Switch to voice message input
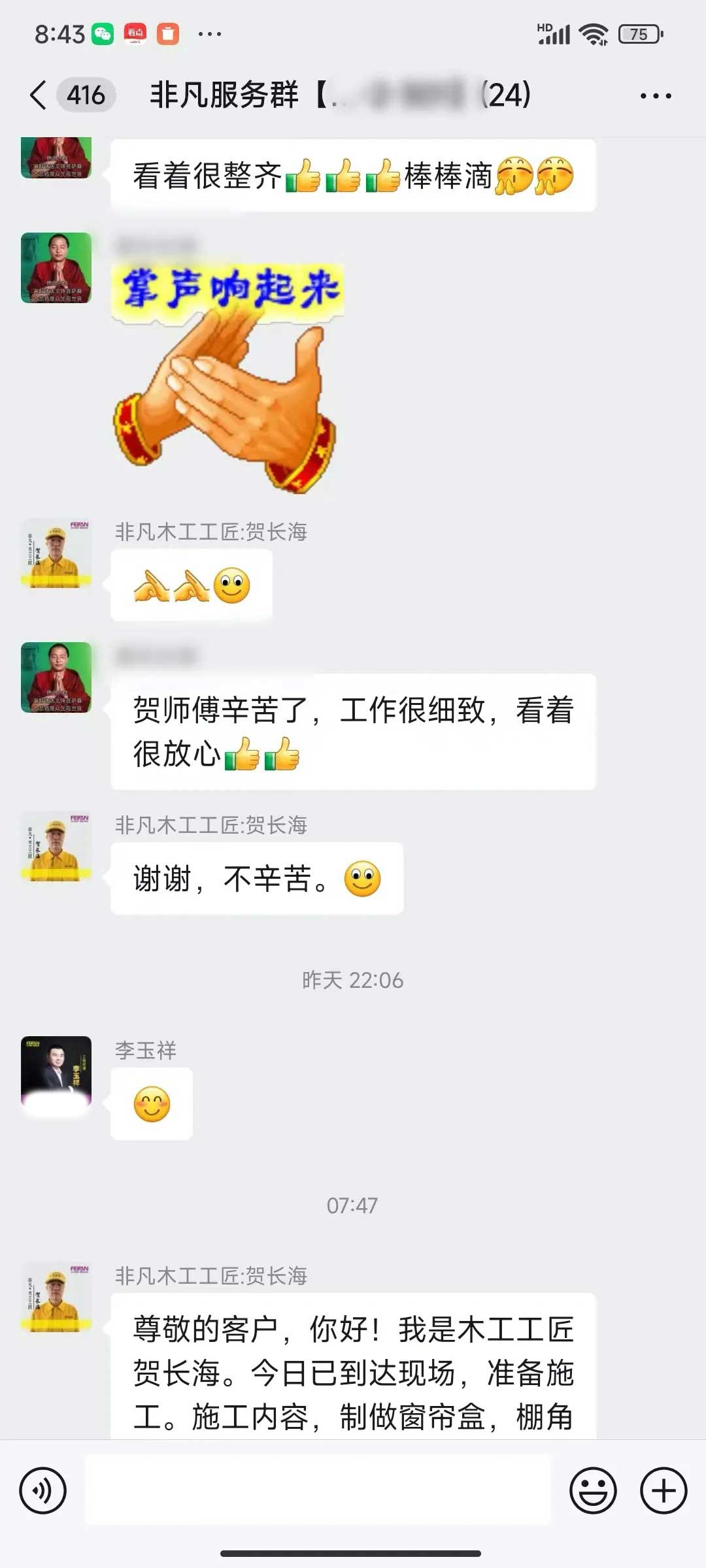 (x=43, y=1490)
